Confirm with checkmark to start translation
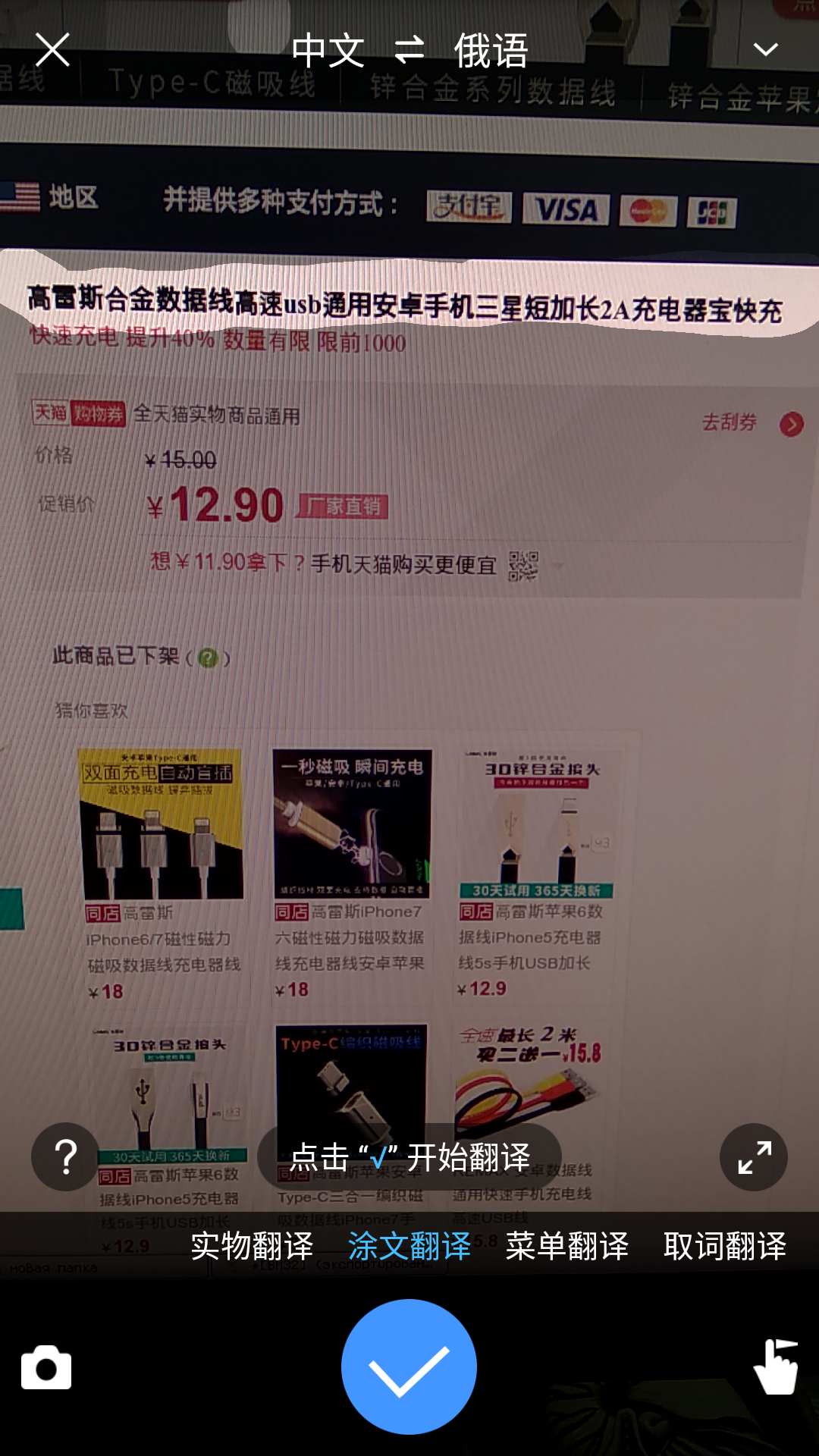 (409, 1367)
